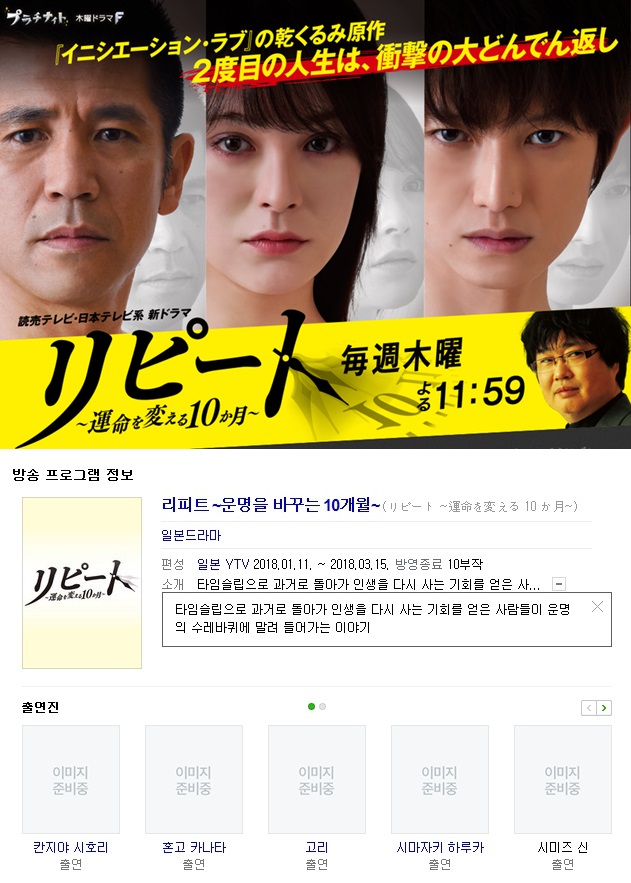Go to the previous page of 출연진
The image size is (631, 883).
point(589,708)
